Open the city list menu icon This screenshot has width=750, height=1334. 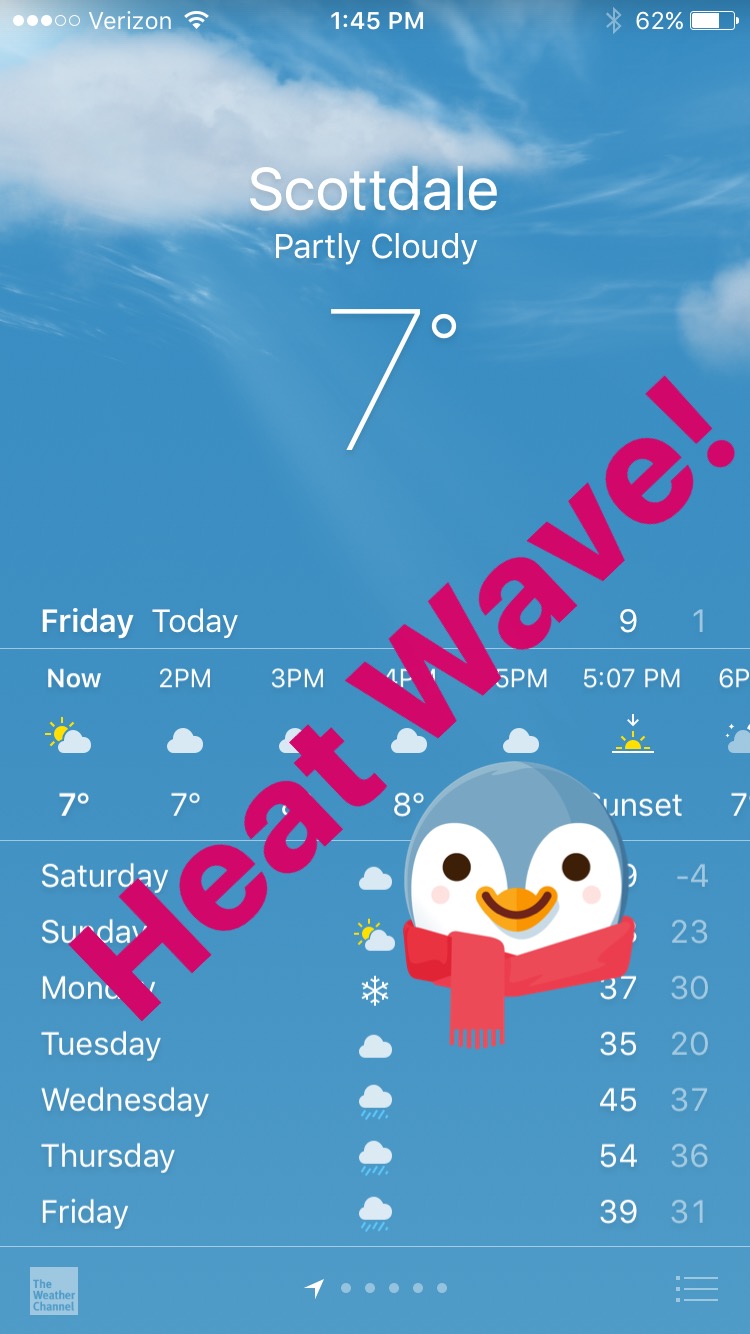point(696,1289)
